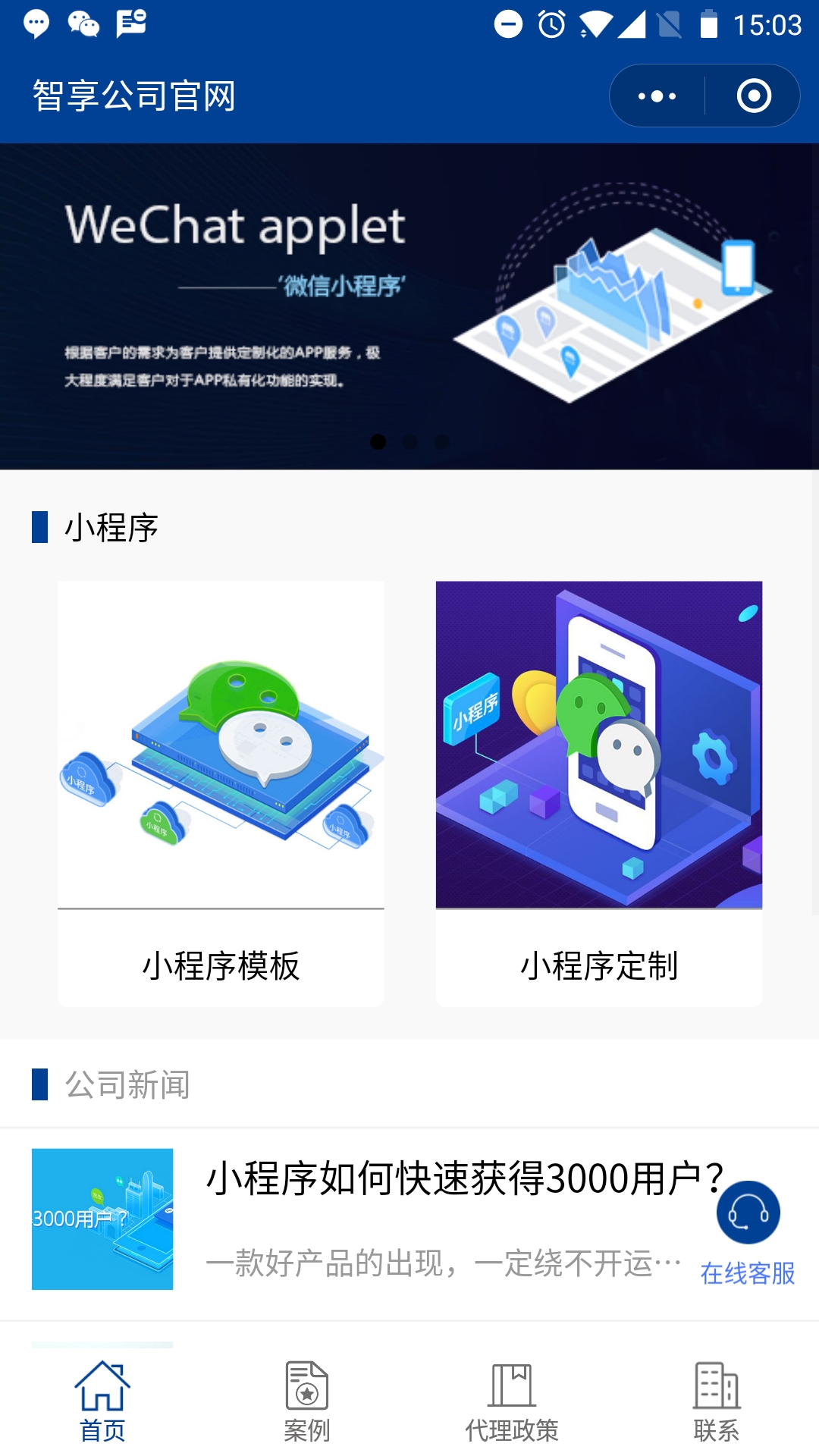Open the WeChat applet banner

point(409,303)
